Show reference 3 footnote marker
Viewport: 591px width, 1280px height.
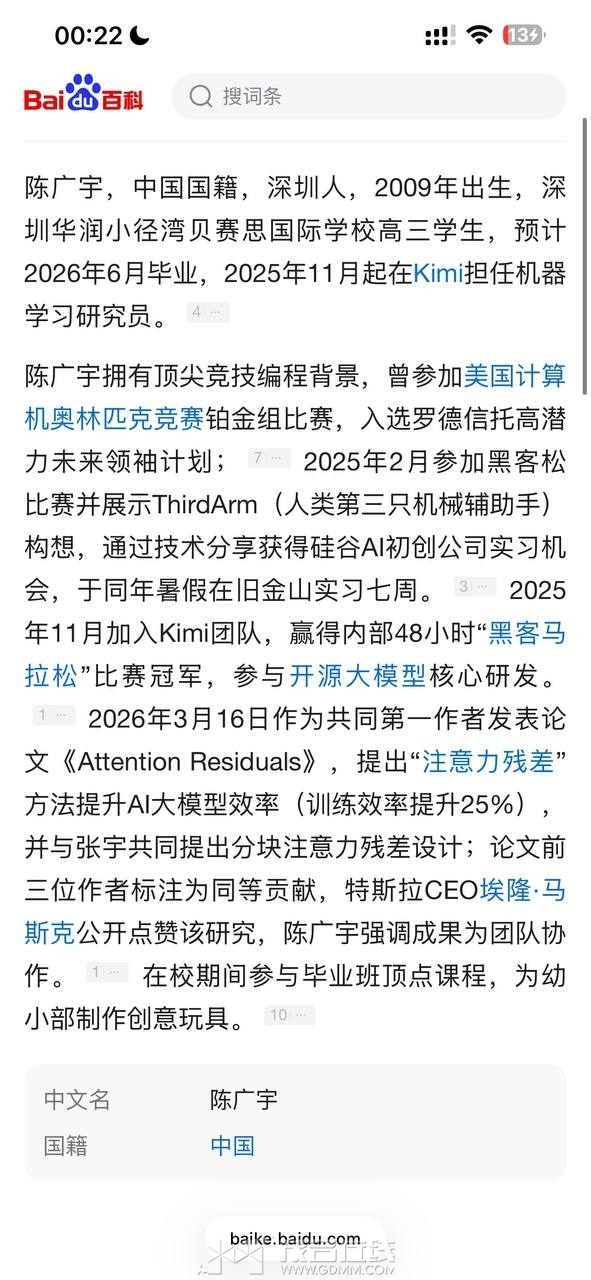pos(474,587)
